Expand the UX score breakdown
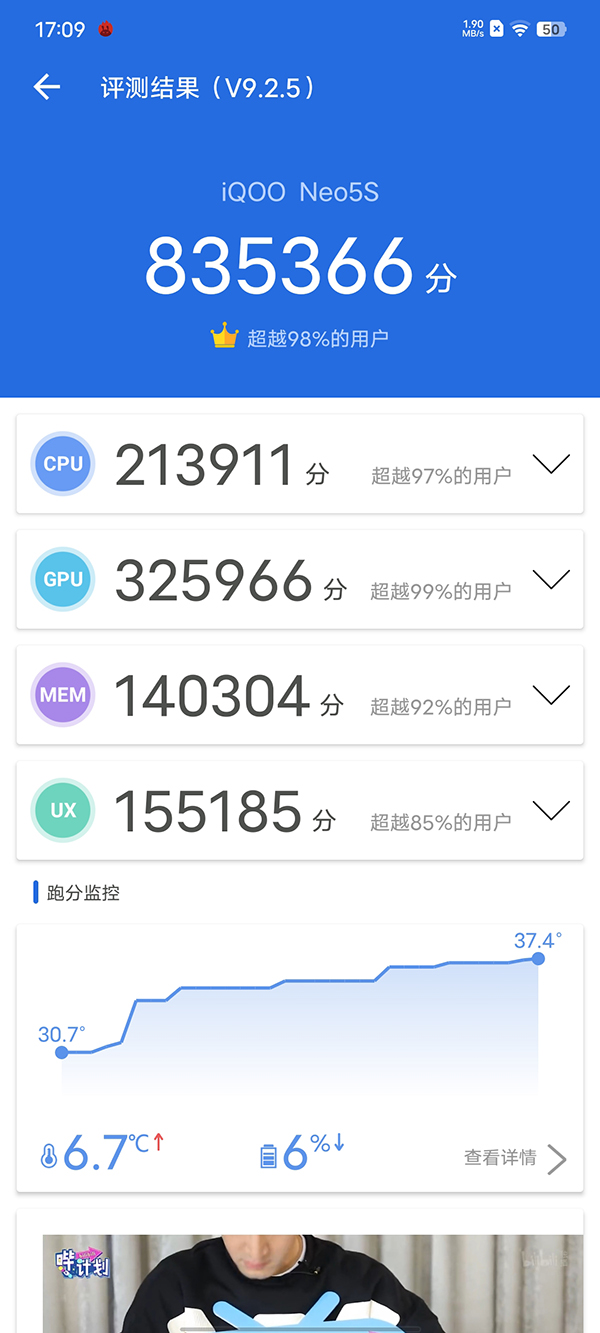 551,810
